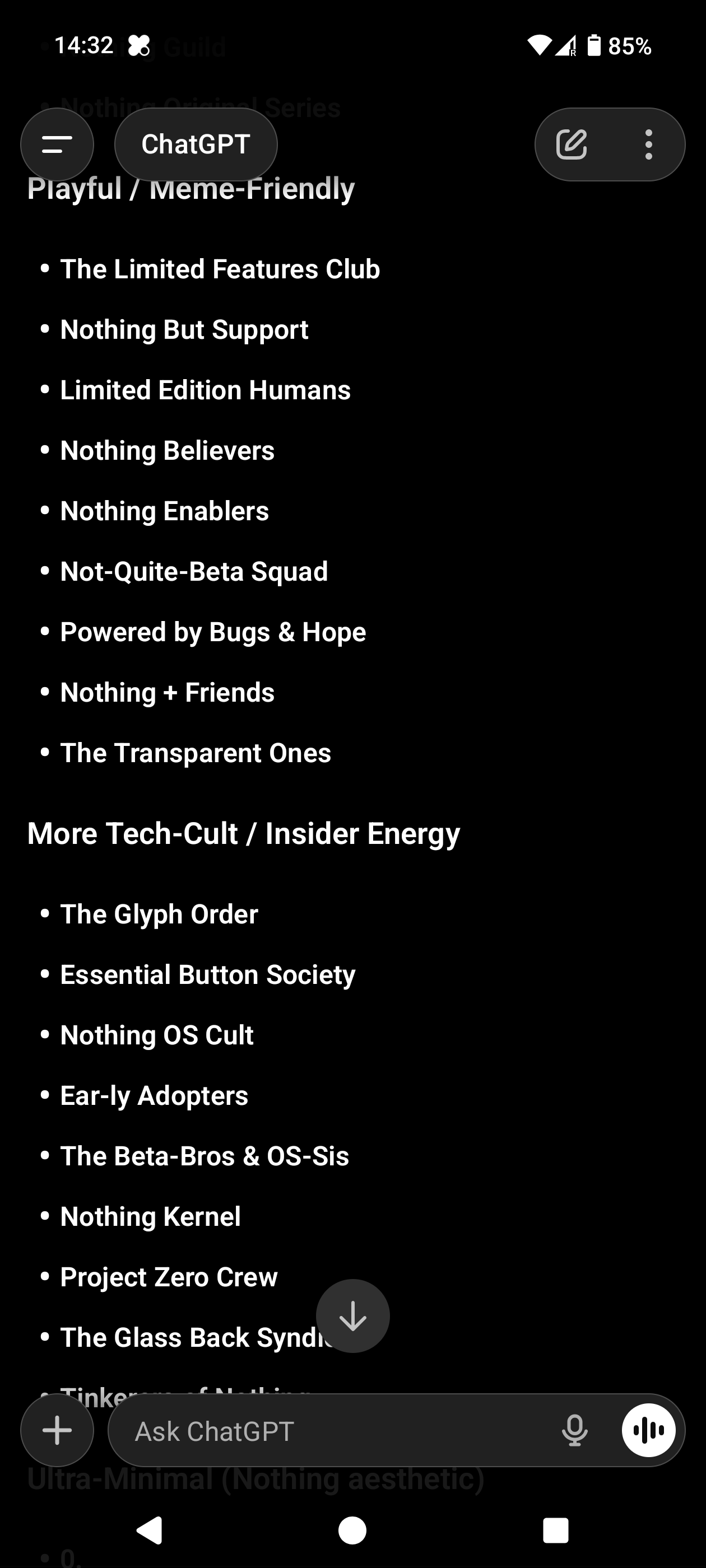Image resolution: width=706 pixels, height=1568 pixels.
Task: Jump to bottom with down arrow
Action: coord(352,1316)
